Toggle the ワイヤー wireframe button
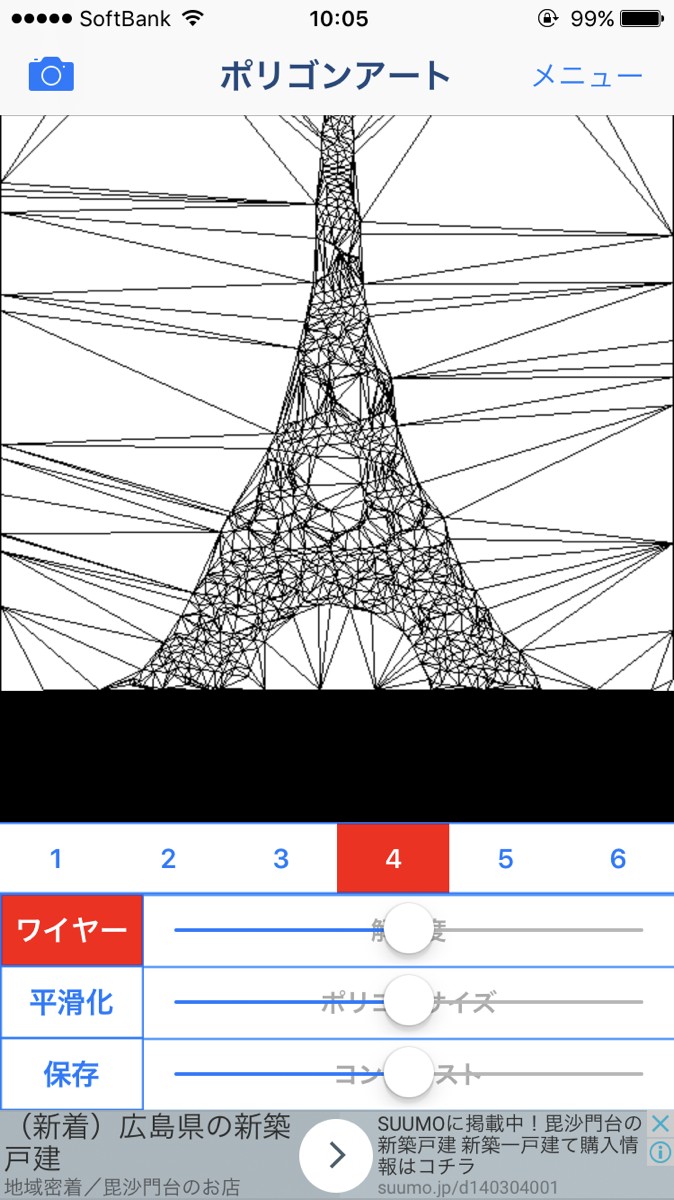Viewport: 674px width, 1200px height. click(72, 930)
